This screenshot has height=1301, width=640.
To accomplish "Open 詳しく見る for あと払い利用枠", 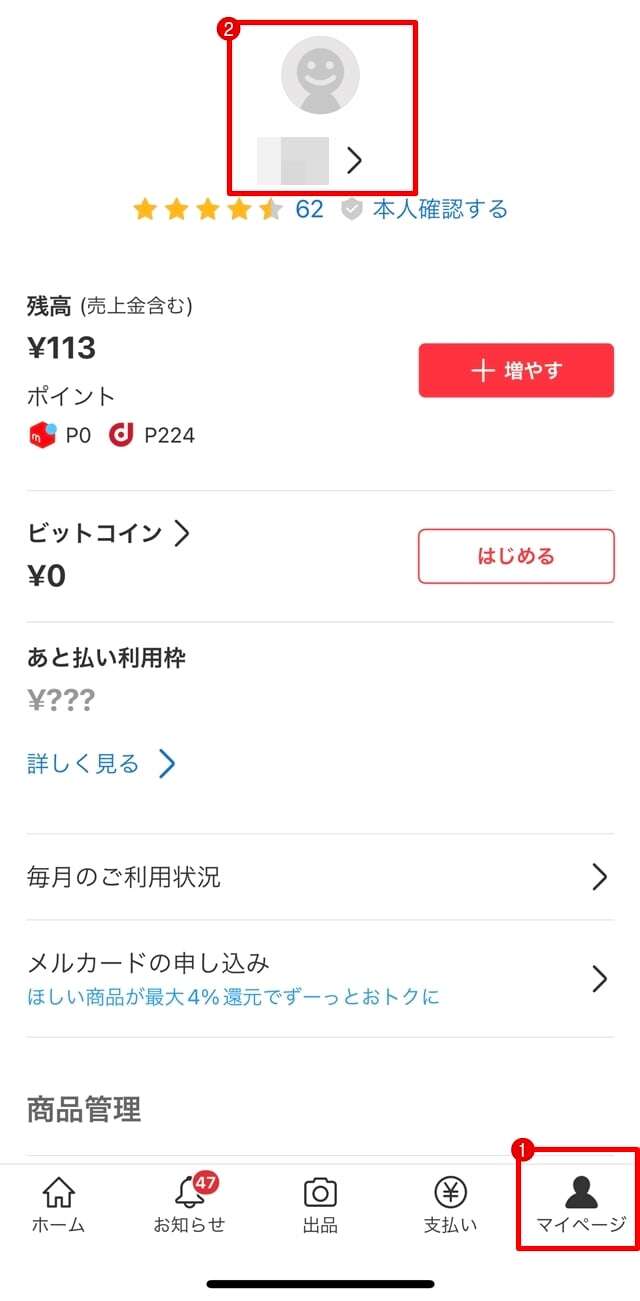I will (x=101, y=764).
